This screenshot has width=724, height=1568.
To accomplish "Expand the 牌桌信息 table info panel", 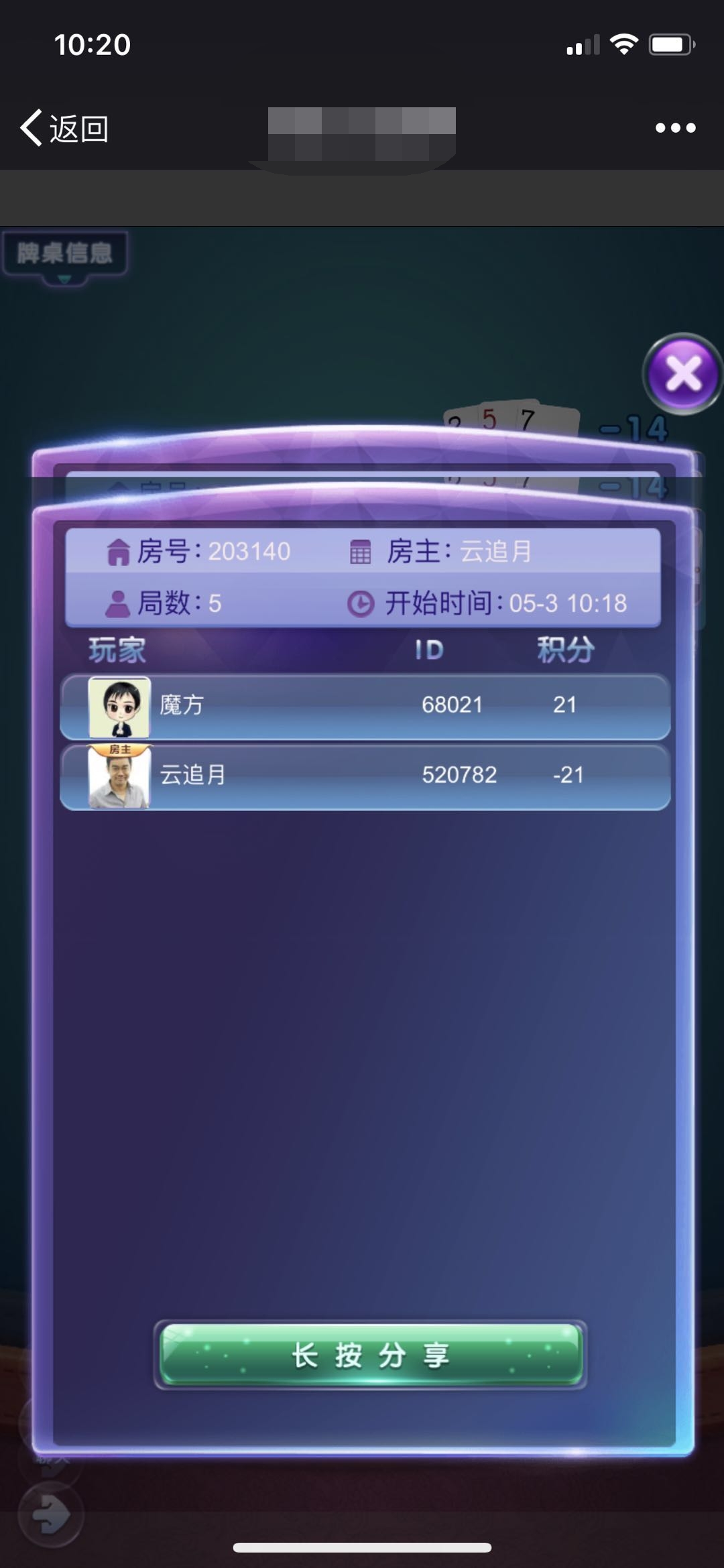I will [x=64, y=255].
